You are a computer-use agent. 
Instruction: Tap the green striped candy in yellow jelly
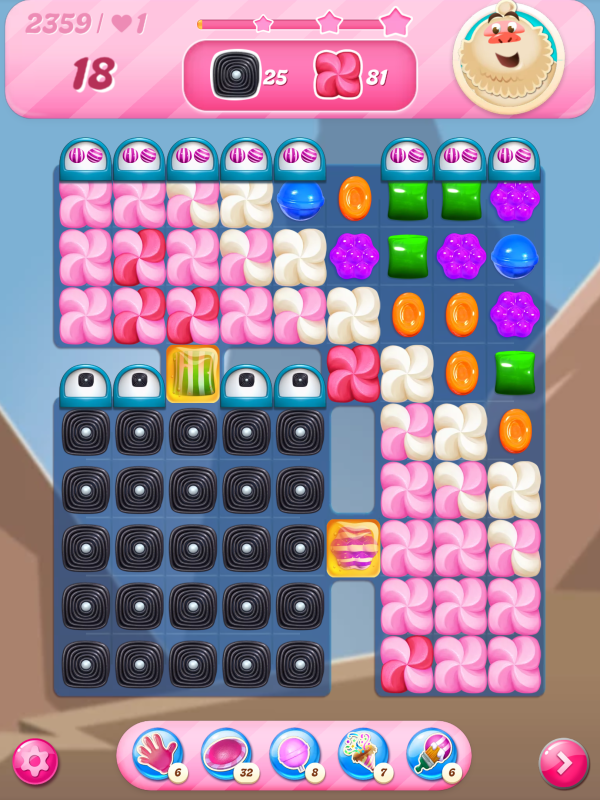[x=193, y=374]
